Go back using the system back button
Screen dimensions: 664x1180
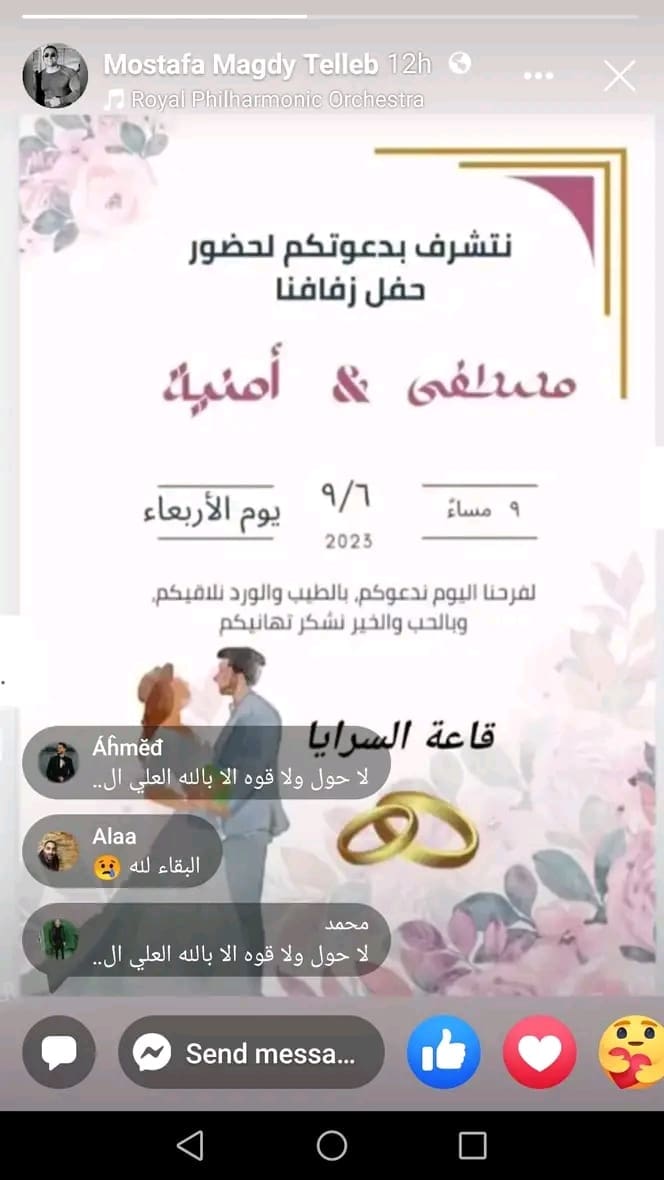tap(190, 1145)
